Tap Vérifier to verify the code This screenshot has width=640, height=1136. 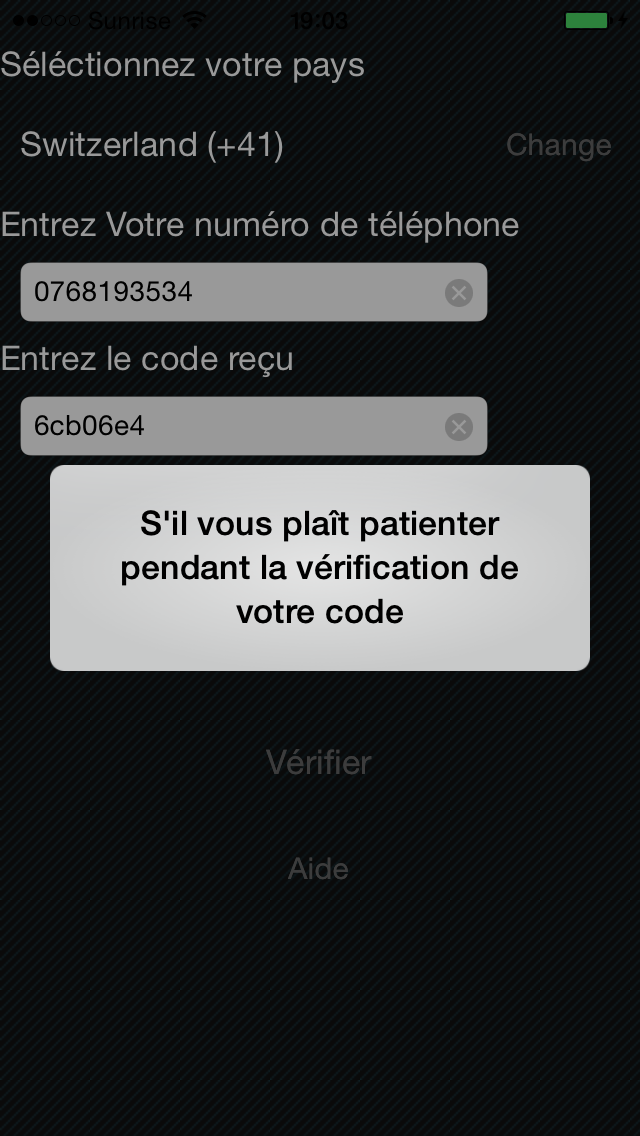click(318, 762)
